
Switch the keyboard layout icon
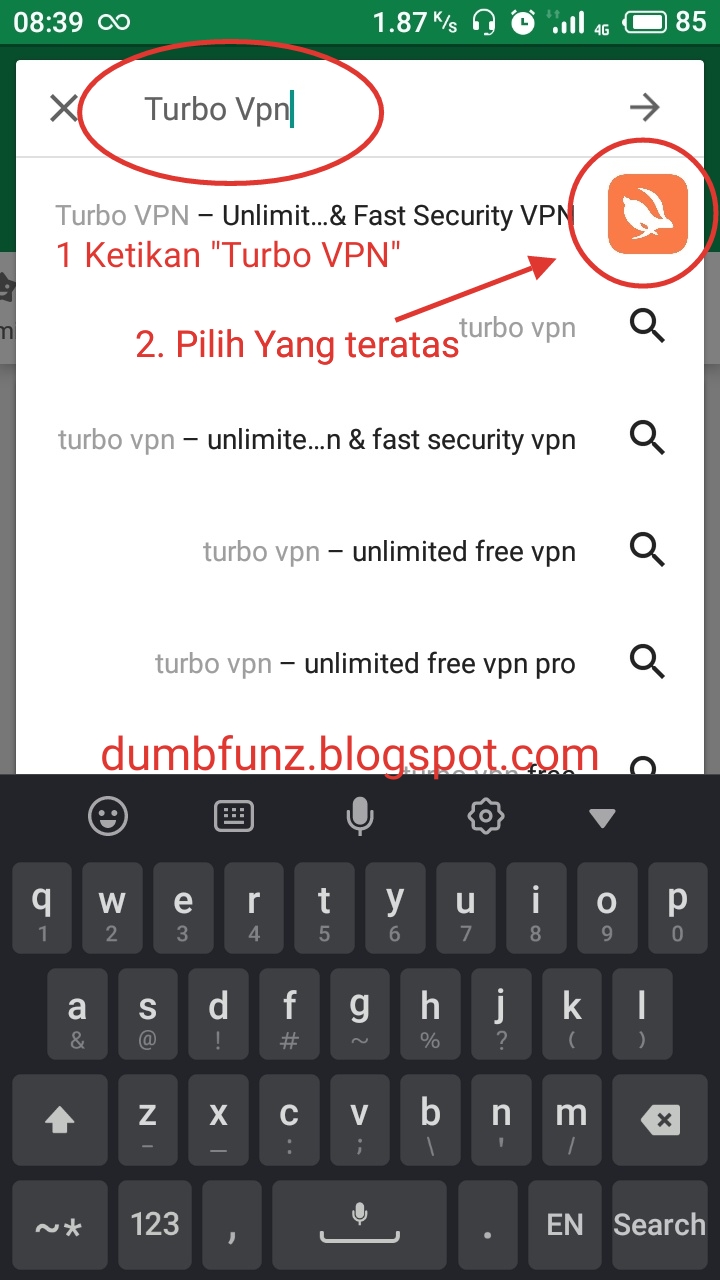tap(234, 817)
